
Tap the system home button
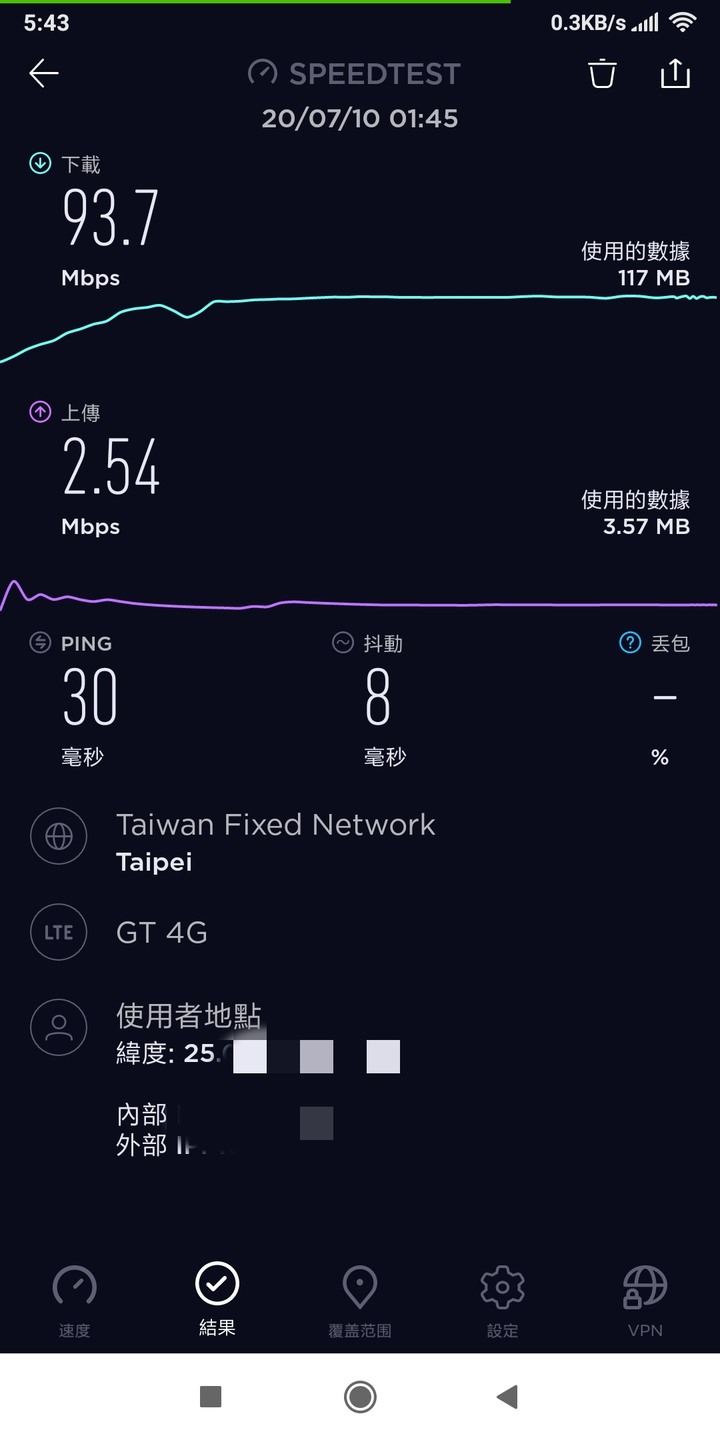(x=360, y=1396)
